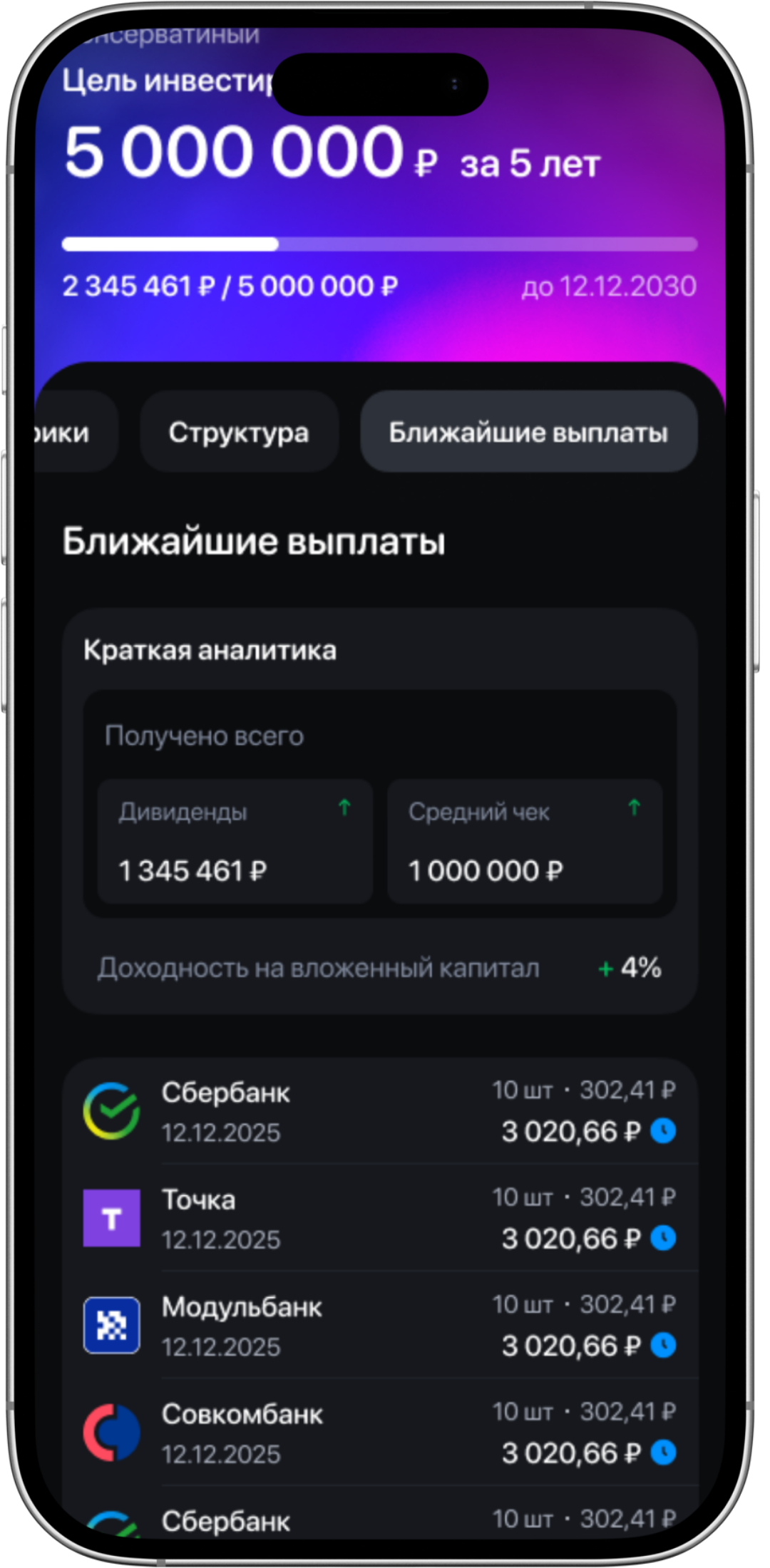Click the clock icon beside Точка payment
This screenshot has height=1568, width=770.
click(664, 1239)
